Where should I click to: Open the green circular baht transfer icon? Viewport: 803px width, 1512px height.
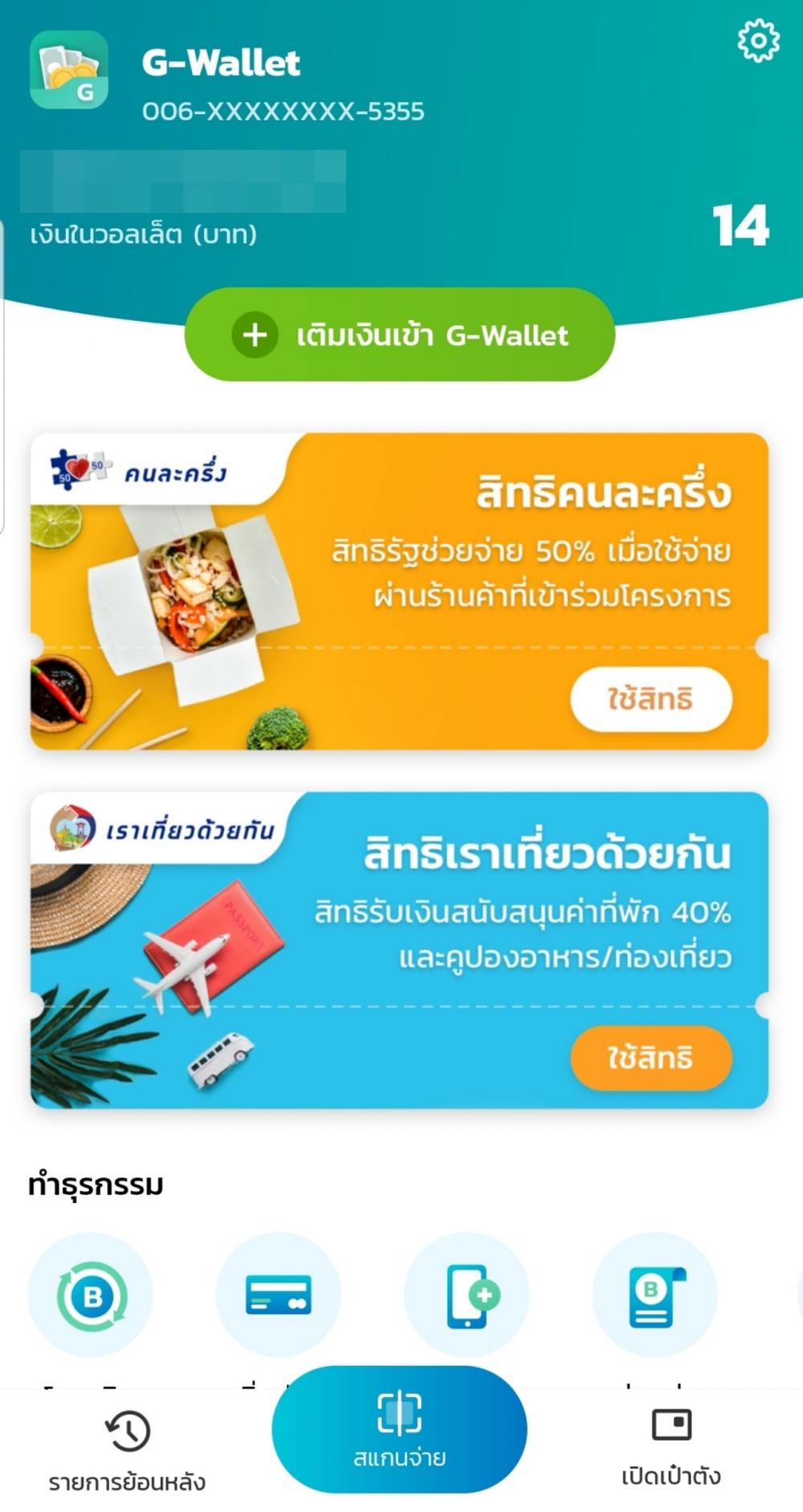click(x=91, y=1295)
